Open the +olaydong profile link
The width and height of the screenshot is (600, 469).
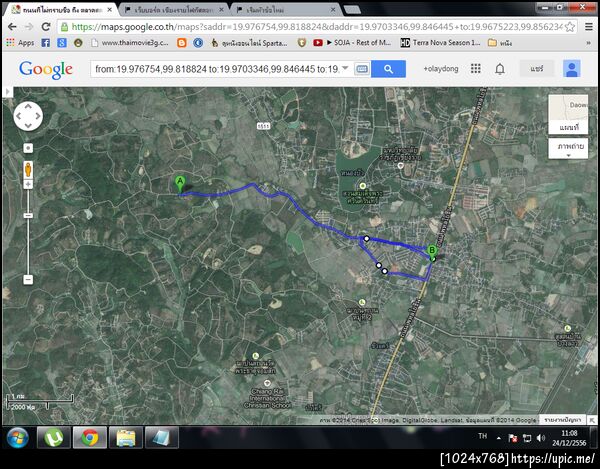tap(442, 69)
